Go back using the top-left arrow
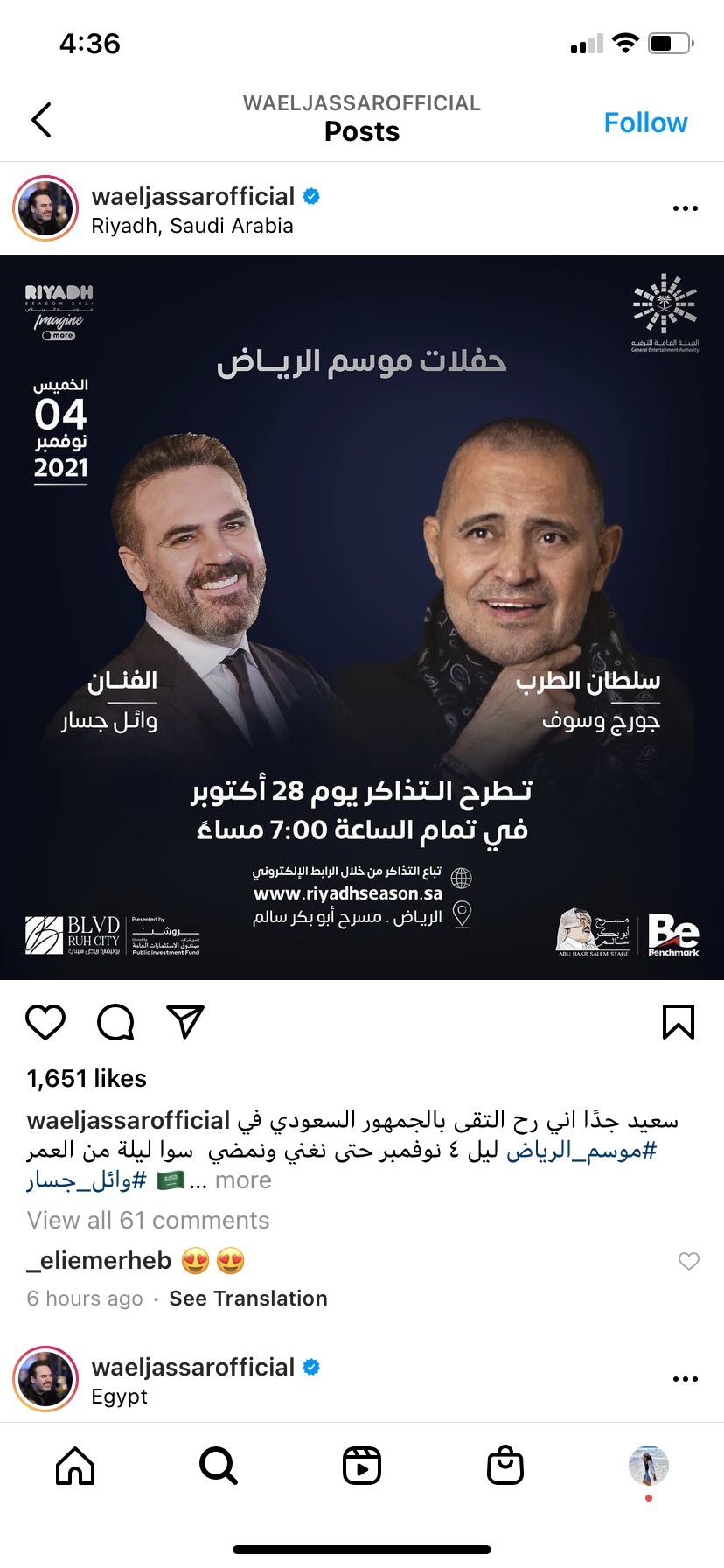The image size is (724, 1568). pyautogui.click(x=41, y=120)
